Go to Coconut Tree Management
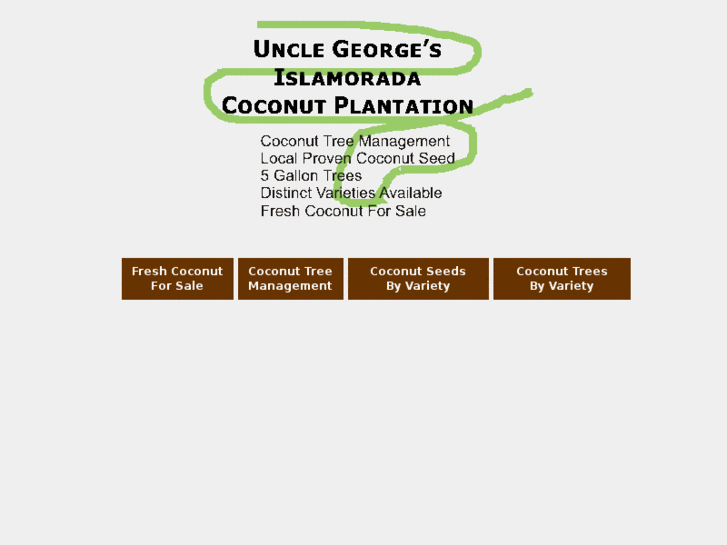The height and width of the screenshot is (545, 727). pos(290,279)
